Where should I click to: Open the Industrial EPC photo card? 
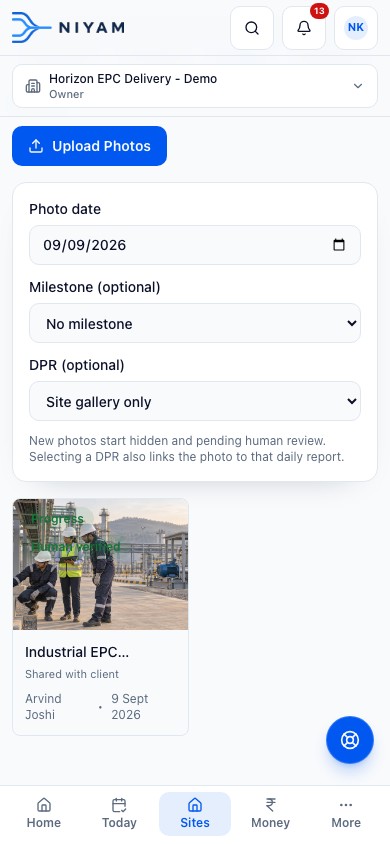(x=101, y=617)
